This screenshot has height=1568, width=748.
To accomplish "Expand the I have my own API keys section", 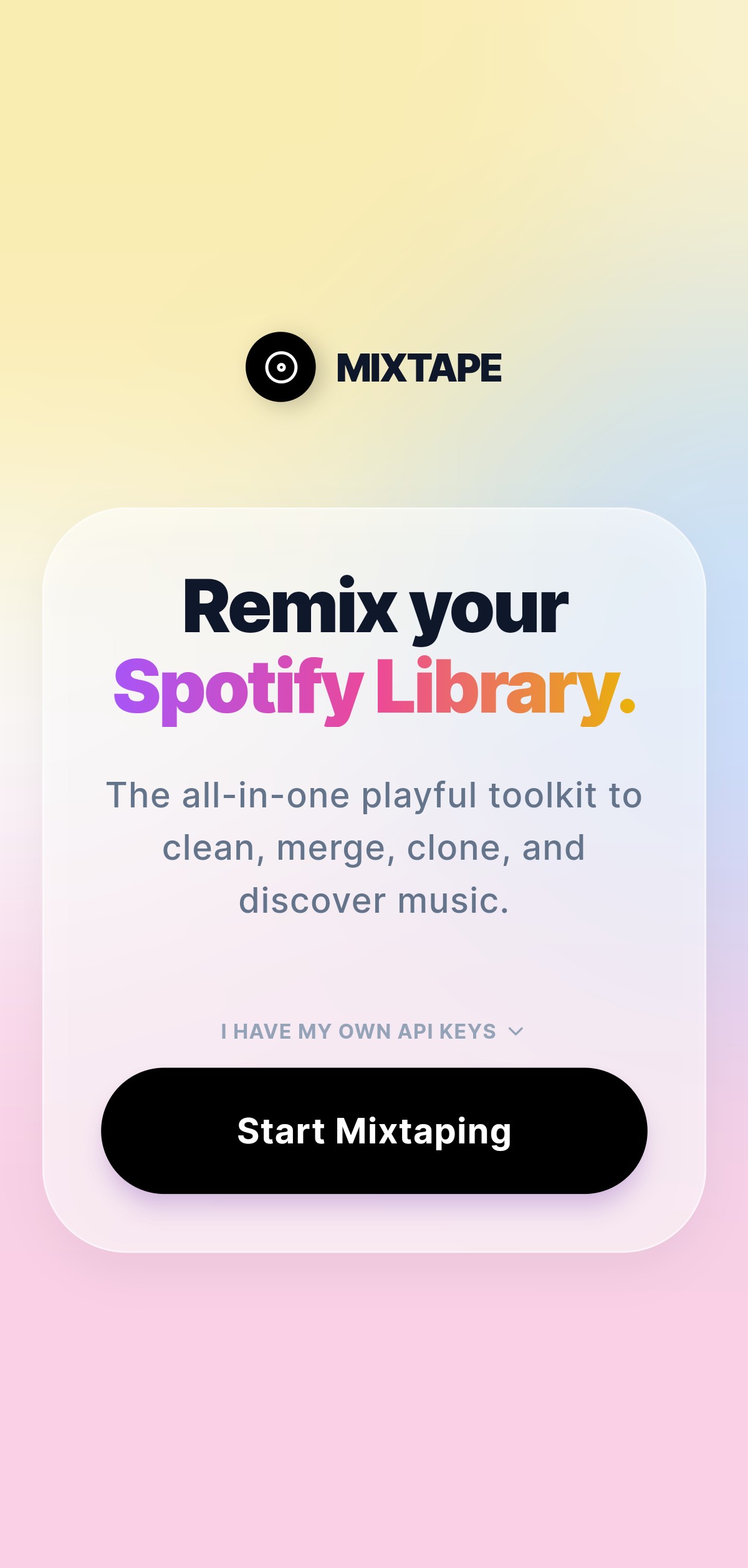I will tap(373, 1032).
